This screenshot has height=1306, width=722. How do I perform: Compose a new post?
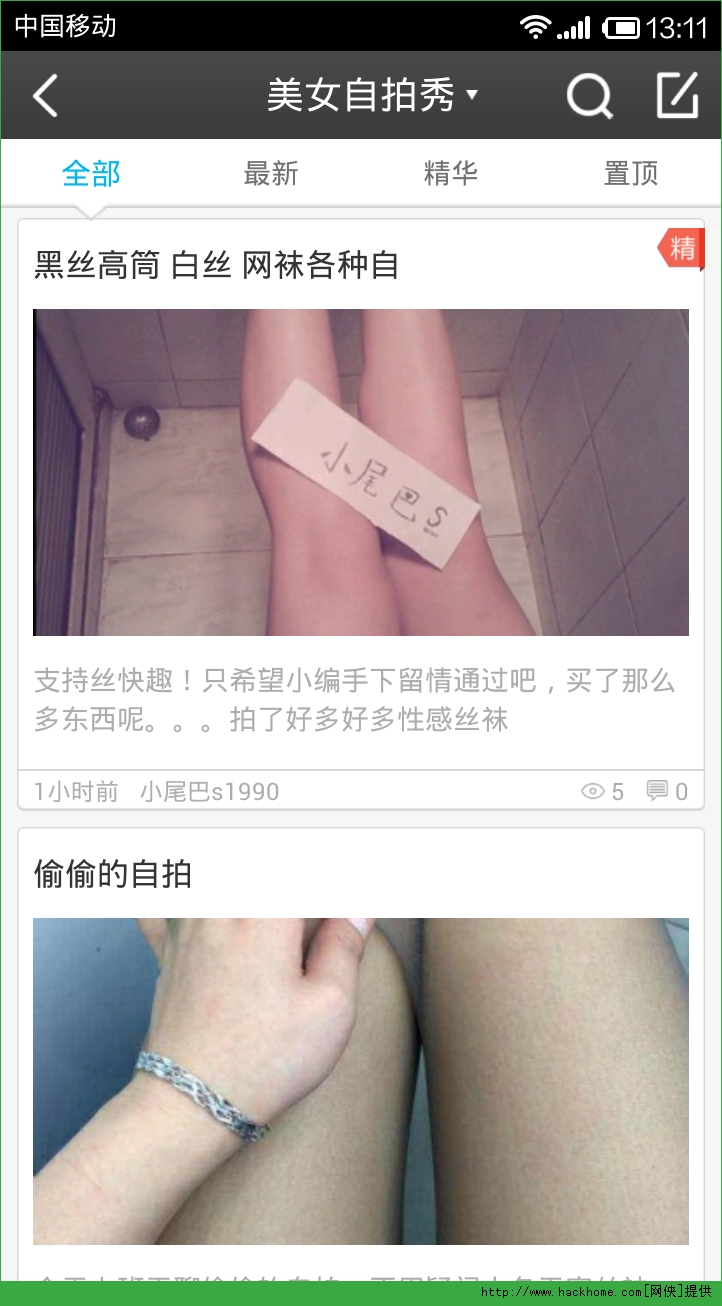(x=677, y=96)
